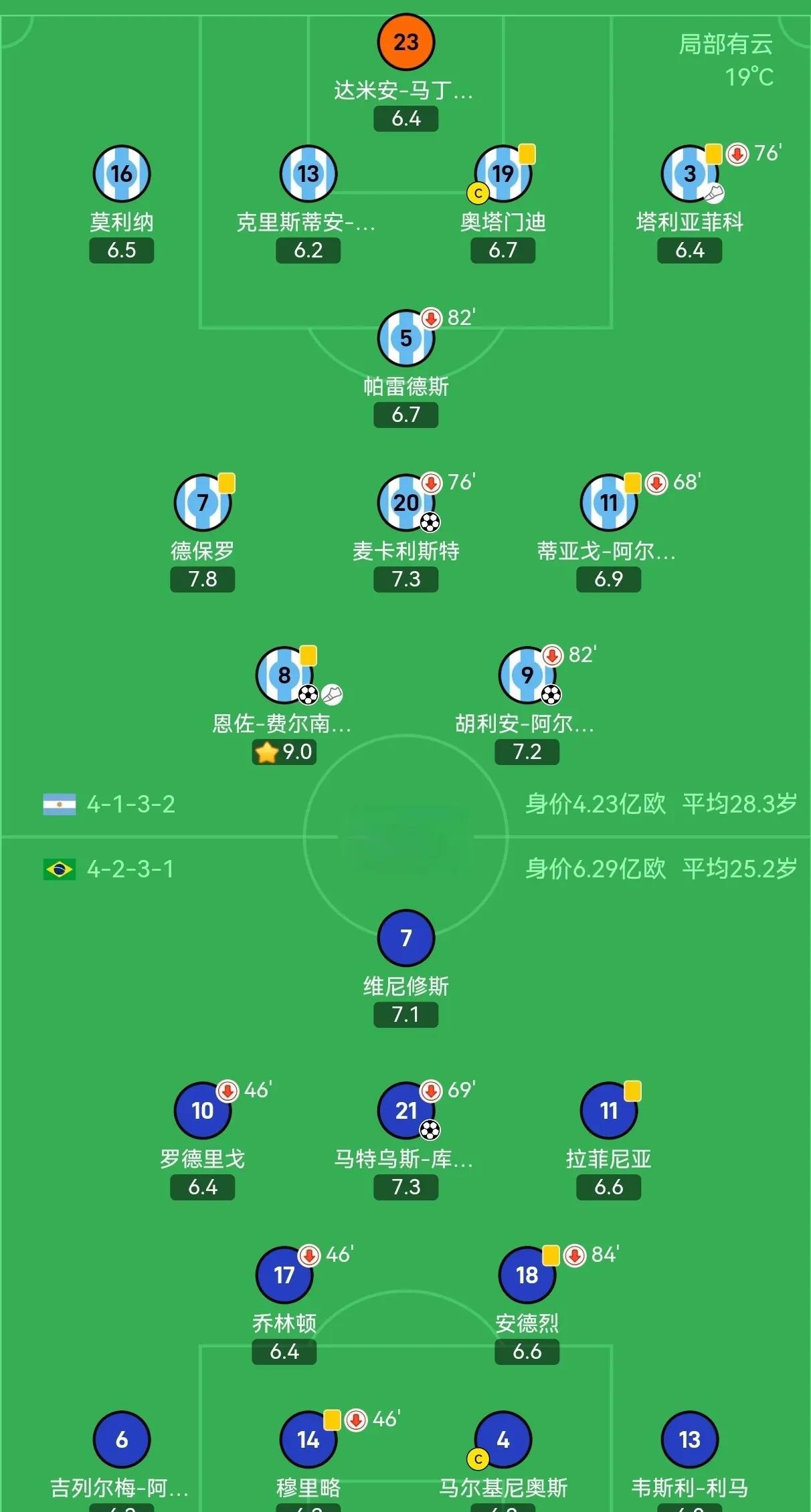View player 18 安德烈's stats
This screenshot has width=811, height=1512.
tap(527, 1275)
